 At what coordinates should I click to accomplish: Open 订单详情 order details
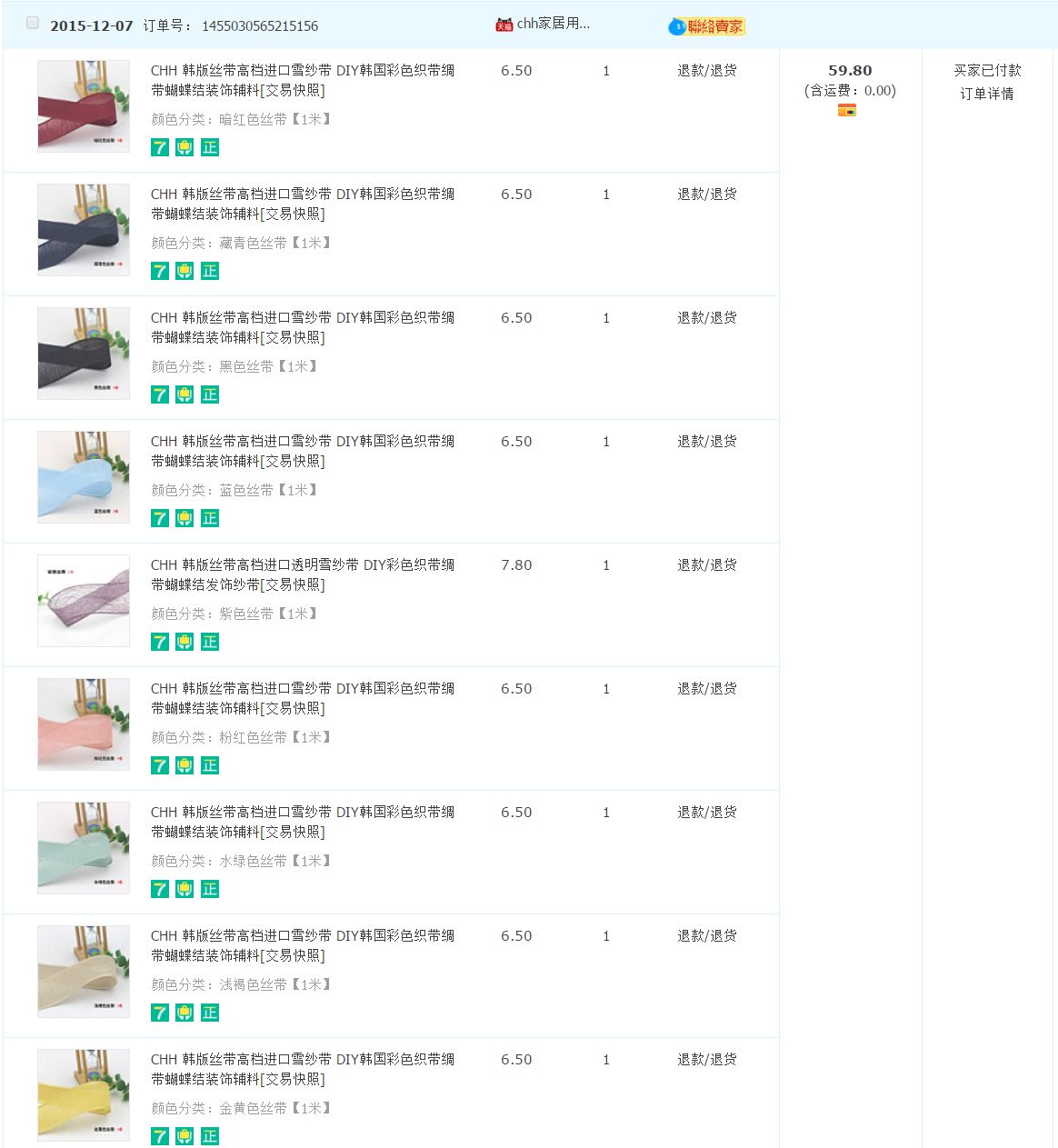point(986,94)
